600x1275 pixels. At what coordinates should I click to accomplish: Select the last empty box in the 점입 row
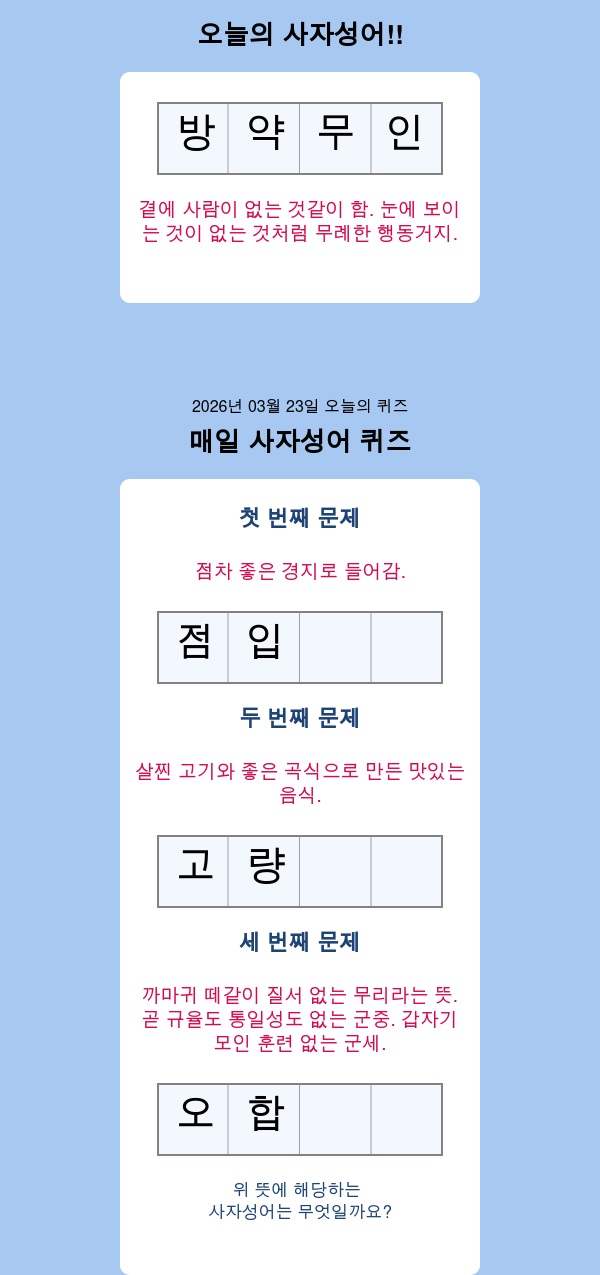tap(406, 647)
